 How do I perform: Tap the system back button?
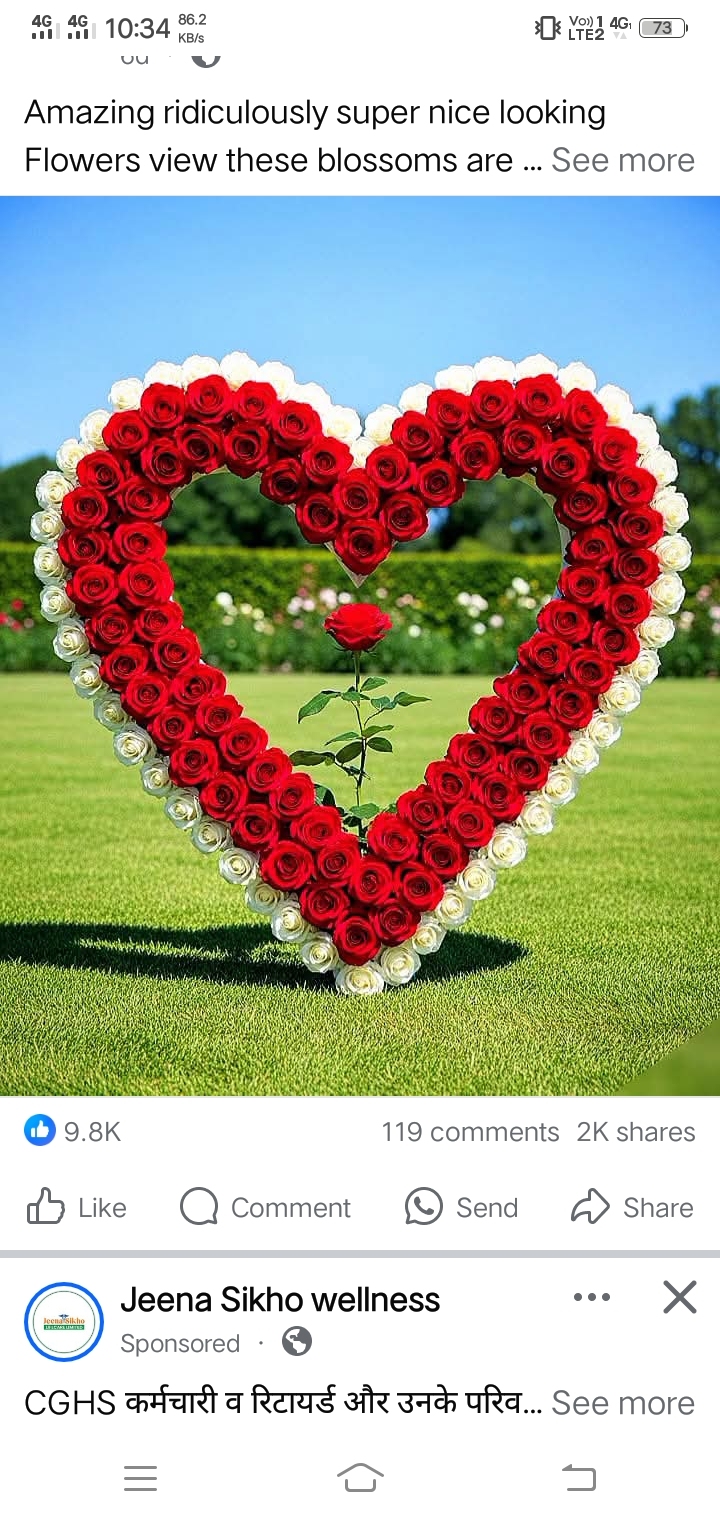(x=578, y=1477)
